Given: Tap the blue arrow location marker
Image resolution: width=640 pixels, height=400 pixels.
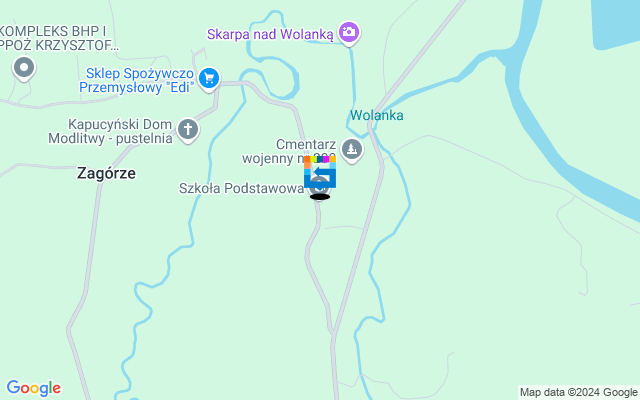Looking at the screenshot, I should coord(320,177).
